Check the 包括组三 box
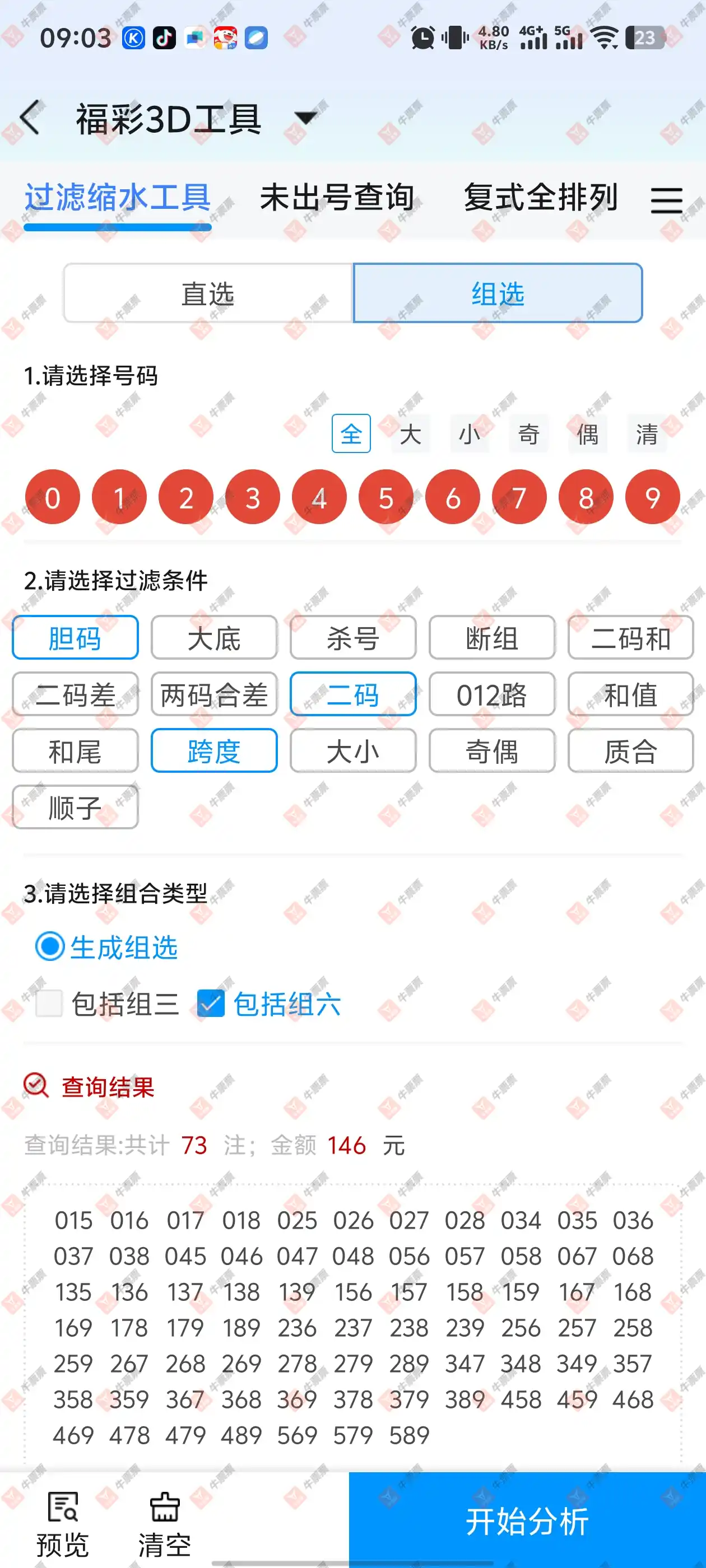This screenshot has width=706, height=1568. point(49,1004)
